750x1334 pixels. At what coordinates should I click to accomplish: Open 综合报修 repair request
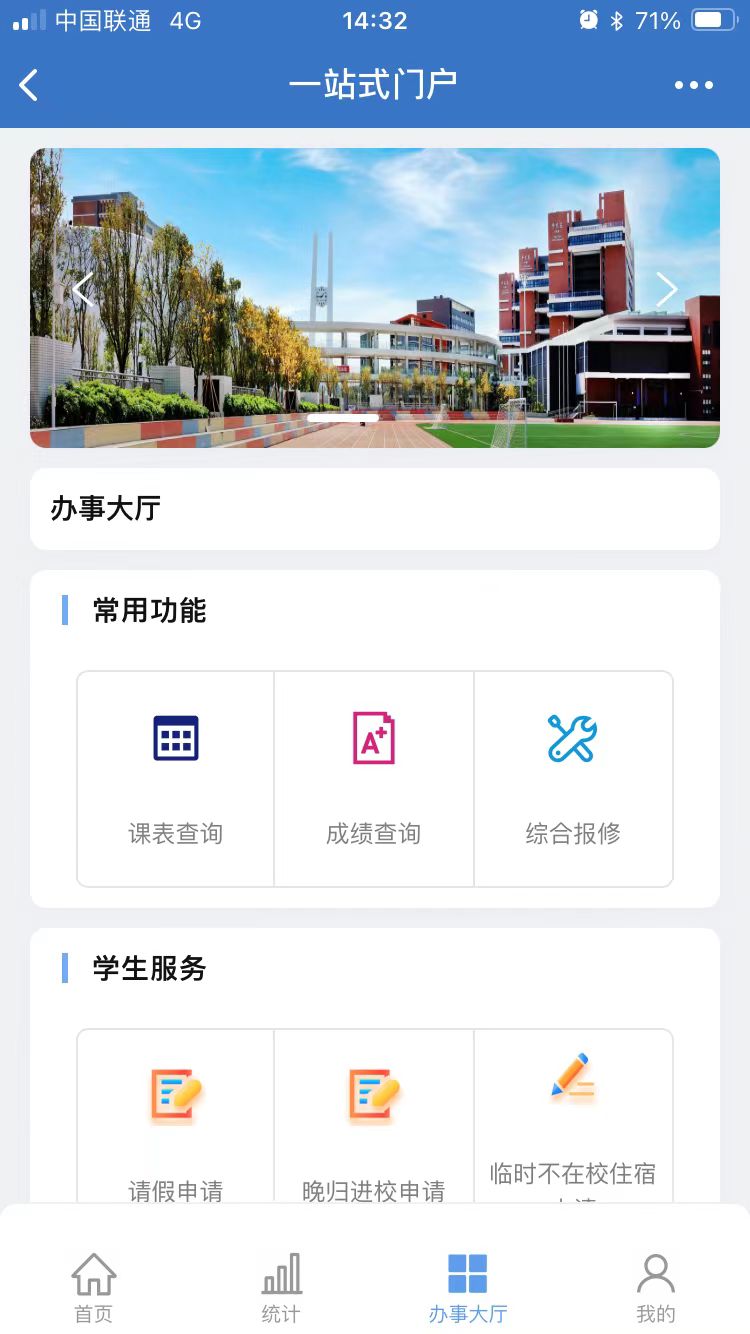click(573, 778)
